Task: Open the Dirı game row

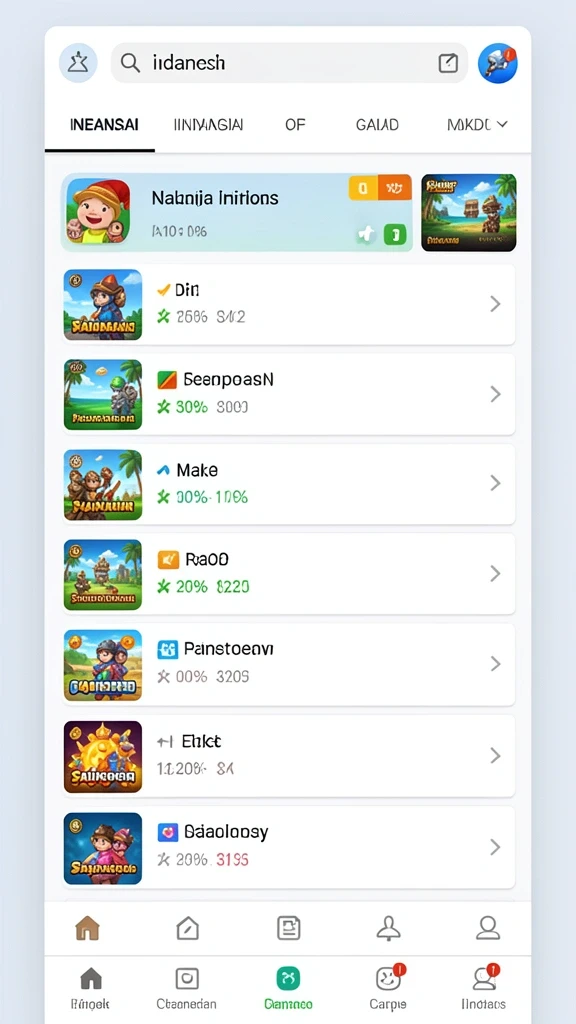Action: pos(289,304)
